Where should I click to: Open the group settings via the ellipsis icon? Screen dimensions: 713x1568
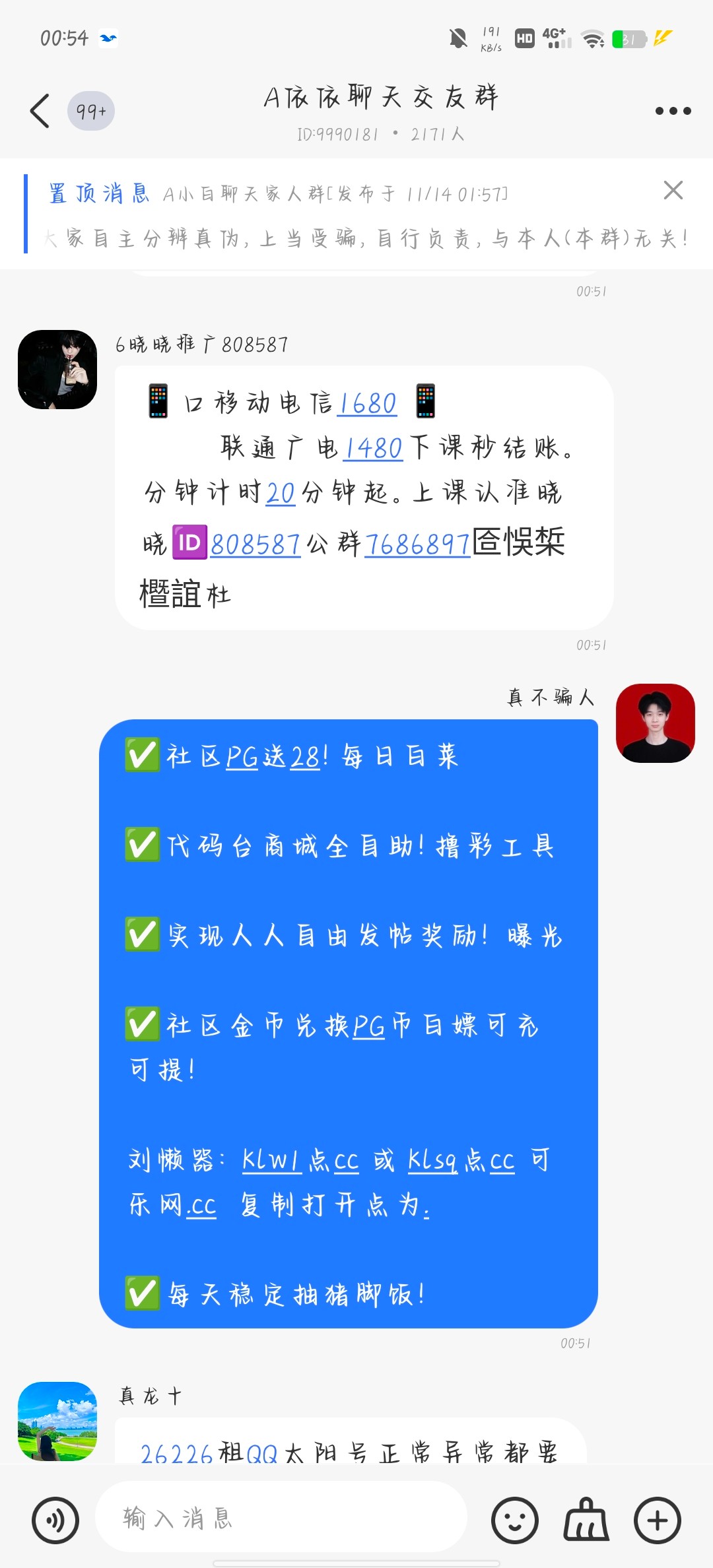tap(669, 111)
